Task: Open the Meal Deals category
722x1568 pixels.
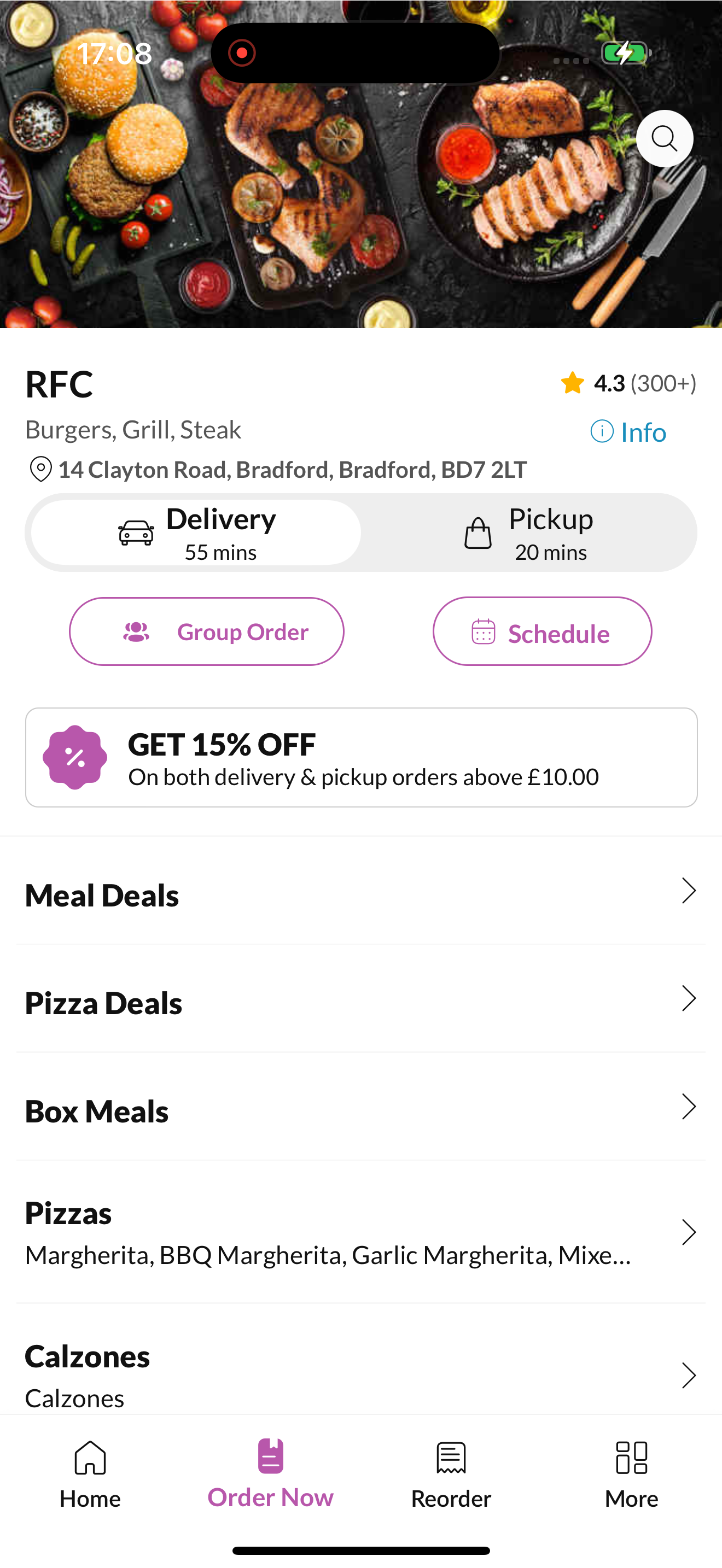Action: (x=361, y=891)
